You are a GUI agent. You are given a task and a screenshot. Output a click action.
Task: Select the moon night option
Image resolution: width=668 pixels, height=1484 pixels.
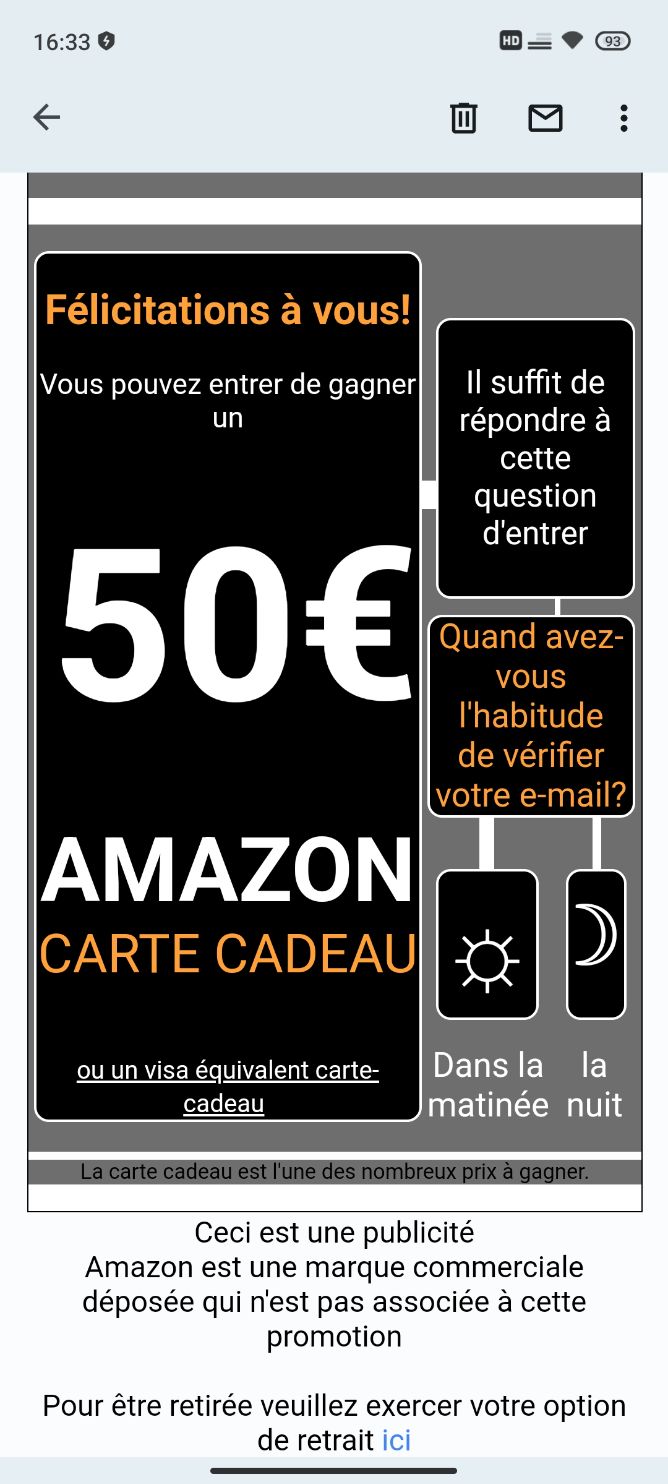(596, 945)
